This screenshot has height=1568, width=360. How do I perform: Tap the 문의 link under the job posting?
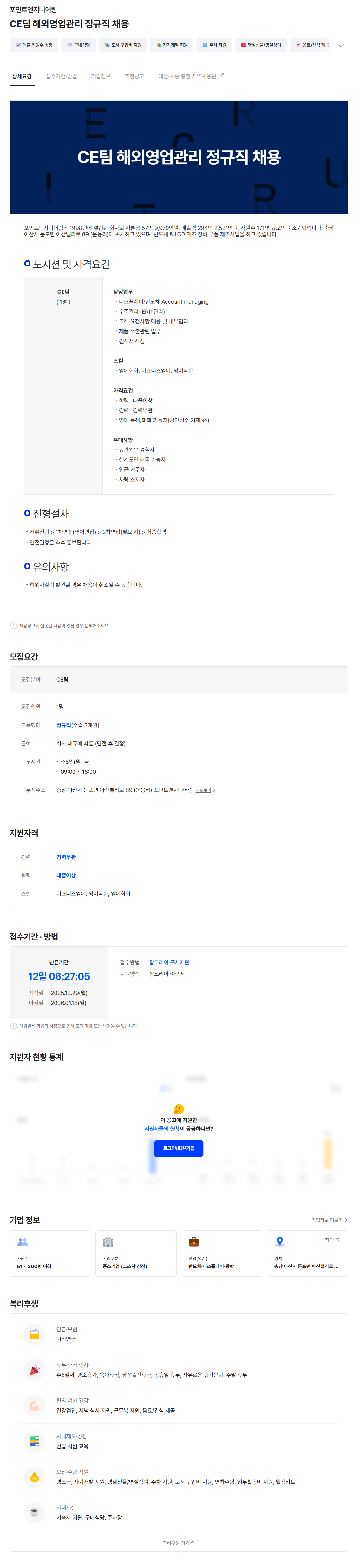88,626
